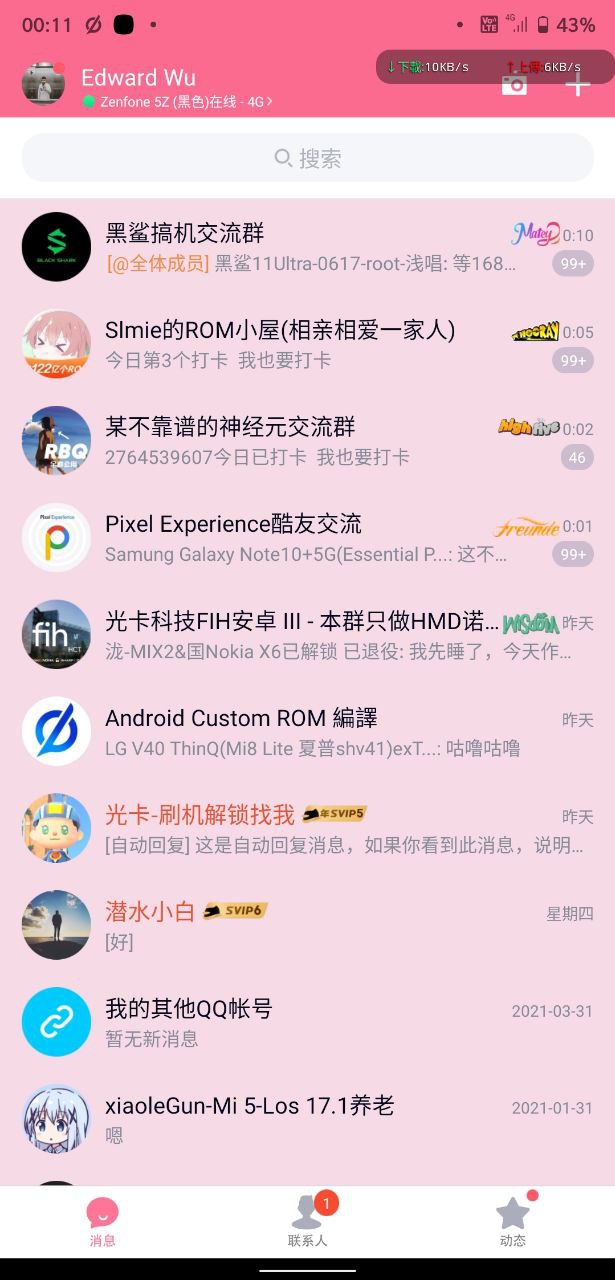Open Android Custom ROM 編譯 chat
The width and height of the screenshot is (615, 1280).
tap(308, 732)
